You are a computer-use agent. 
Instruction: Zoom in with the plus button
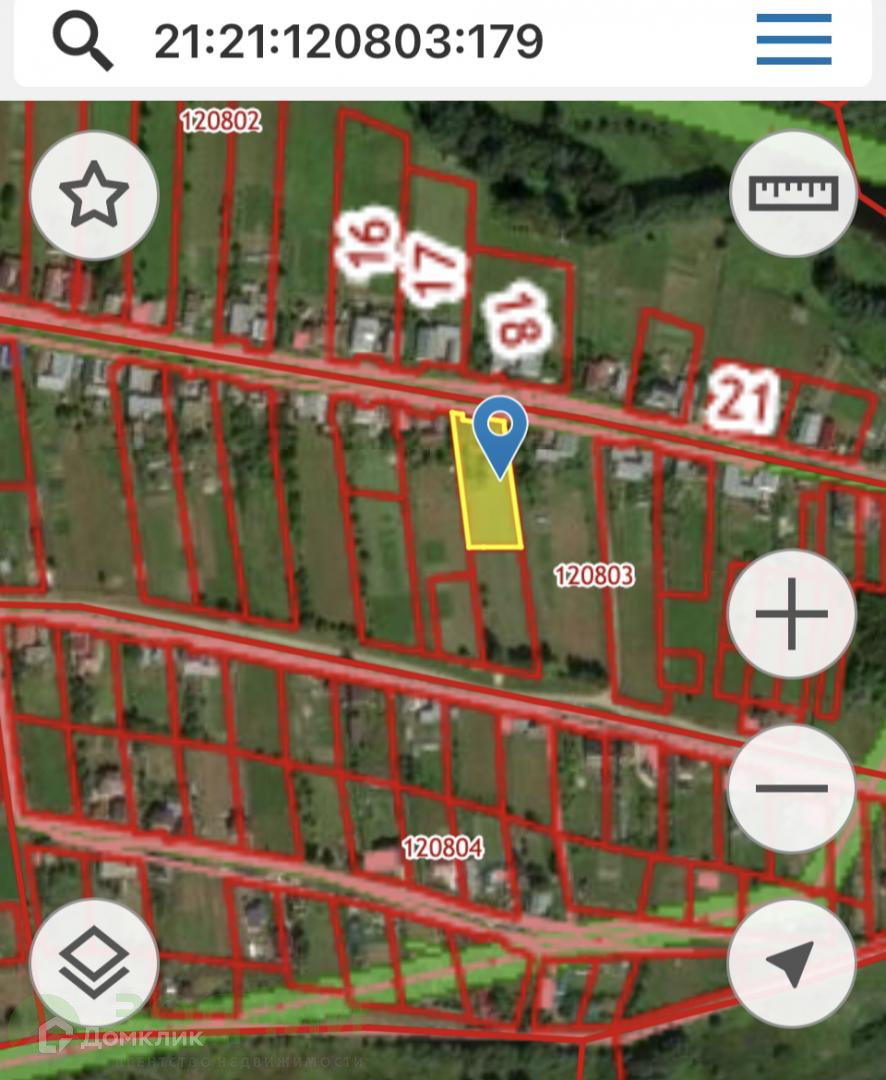pyautogui.click(x=791, y=614)
